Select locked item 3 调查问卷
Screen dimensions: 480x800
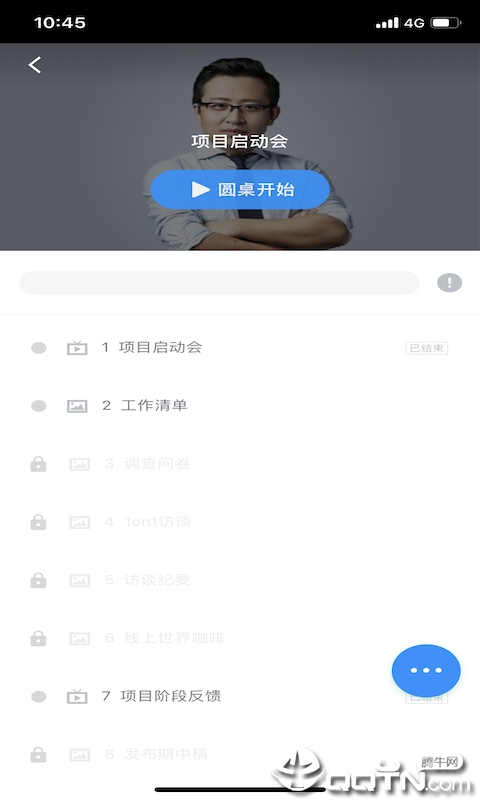[240, 464]
